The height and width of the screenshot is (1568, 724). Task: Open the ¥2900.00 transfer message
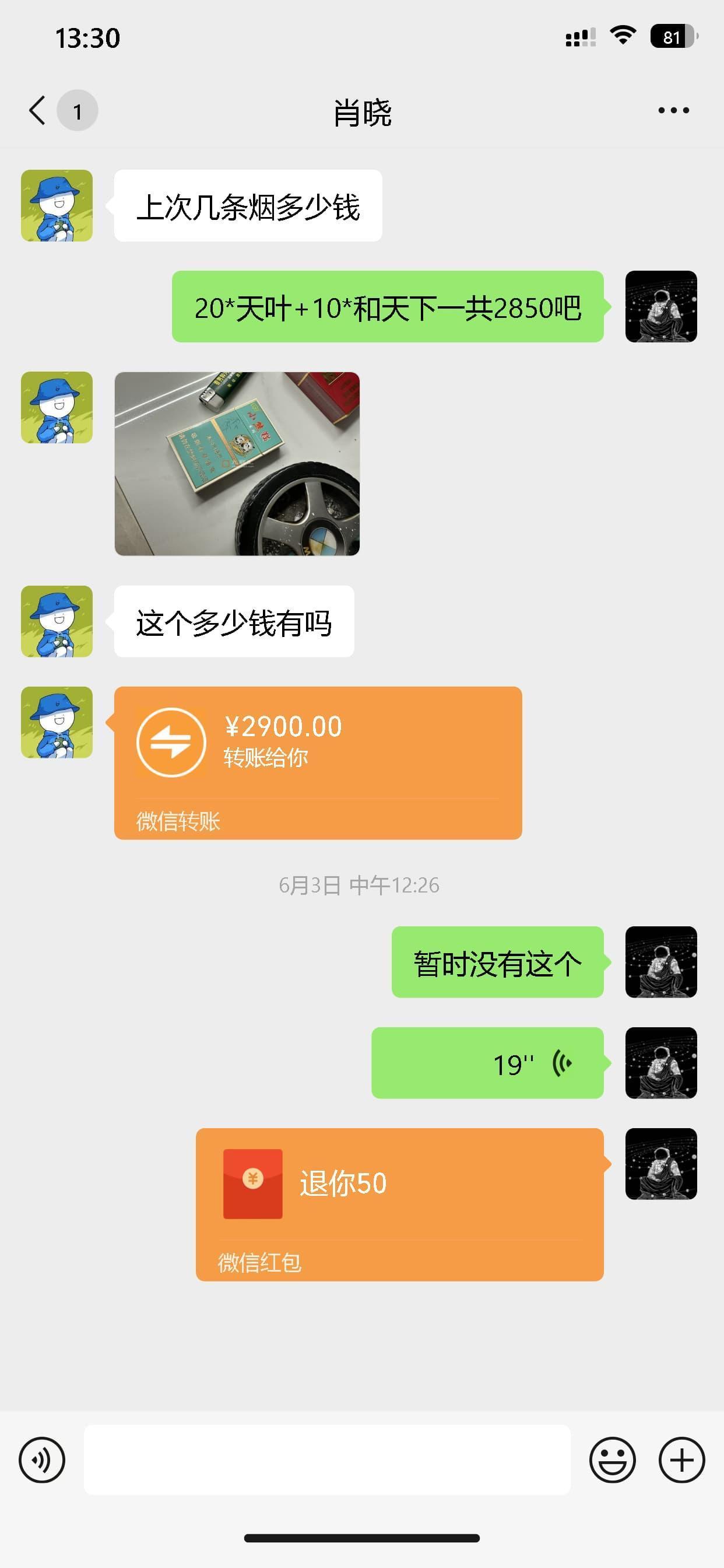[x=318, y=762]
